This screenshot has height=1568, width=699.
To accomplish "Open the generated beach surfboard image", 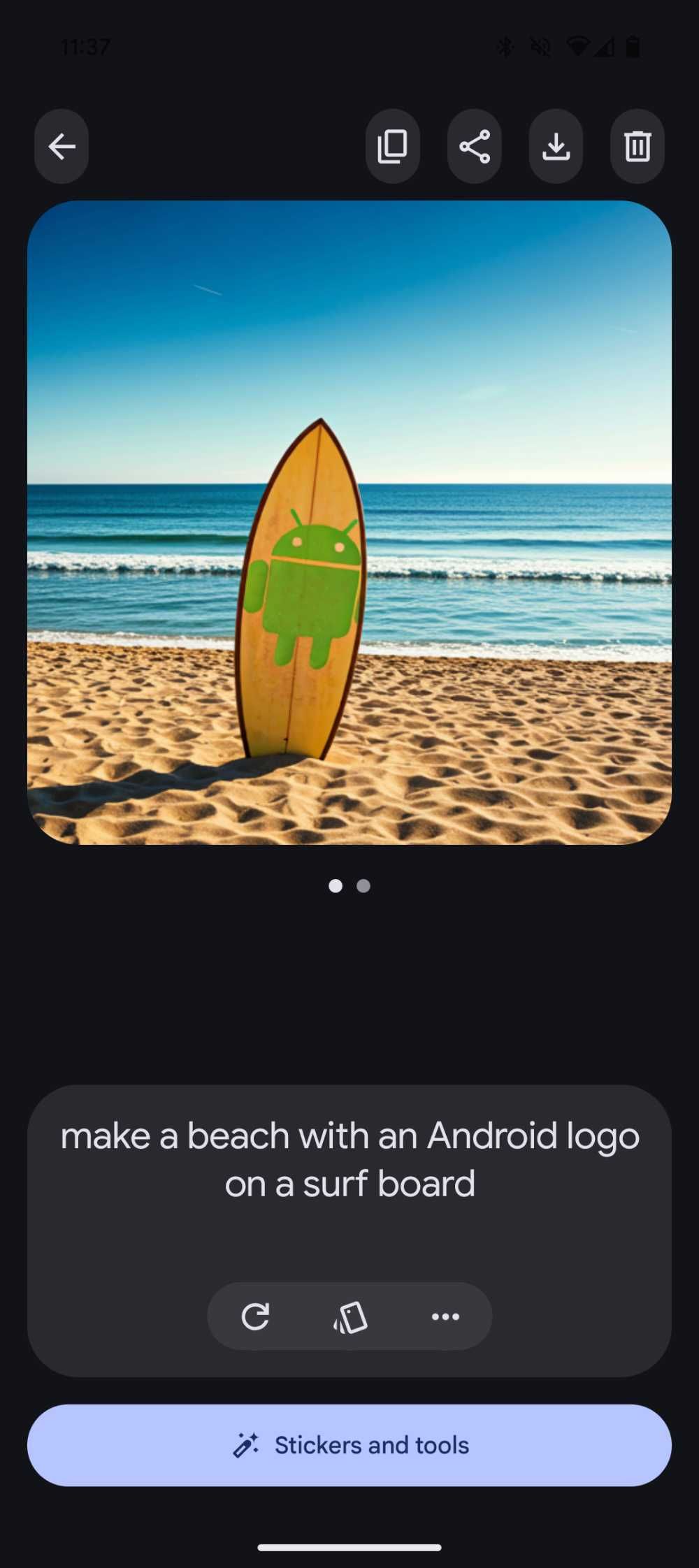I will tap(349, 522).
